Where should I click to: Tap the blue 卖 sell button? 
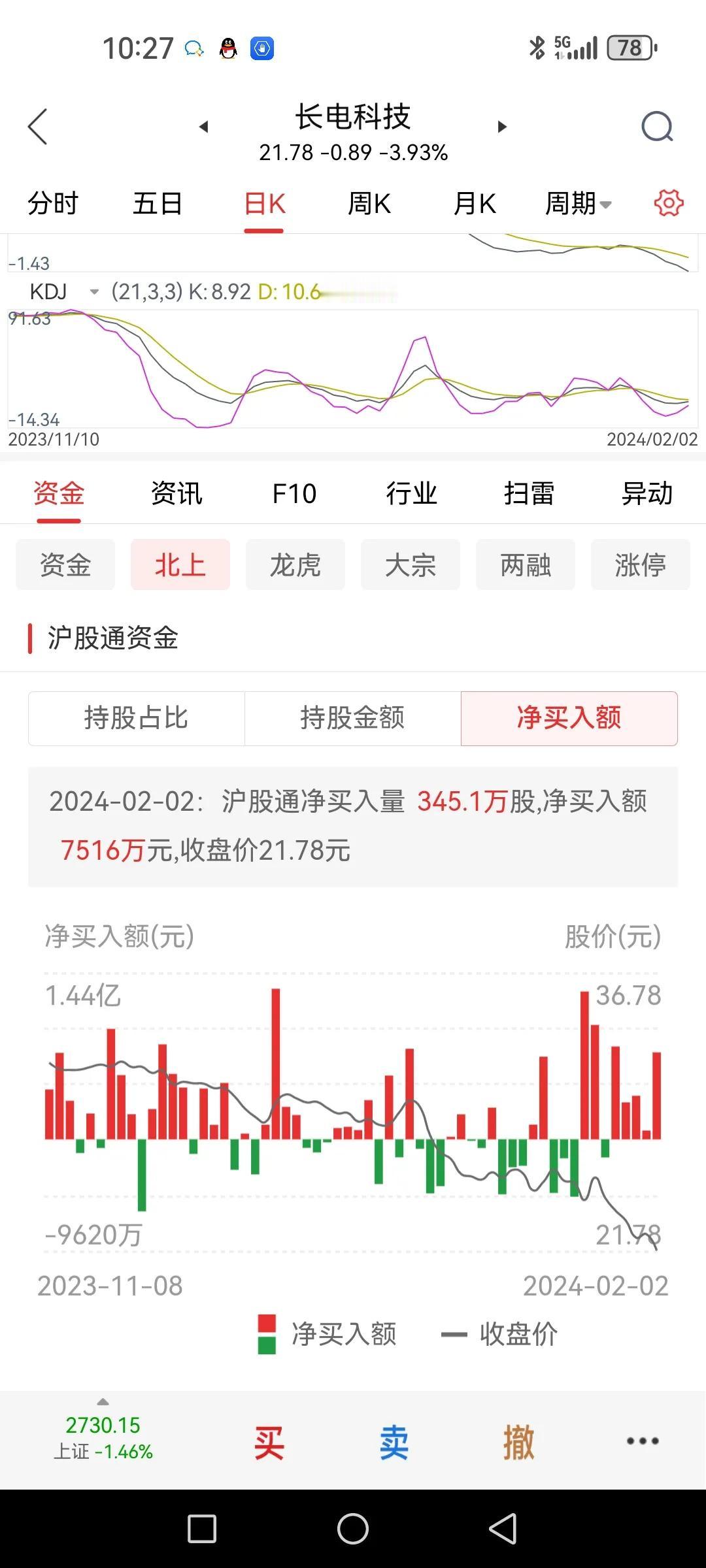point(394,1442)
